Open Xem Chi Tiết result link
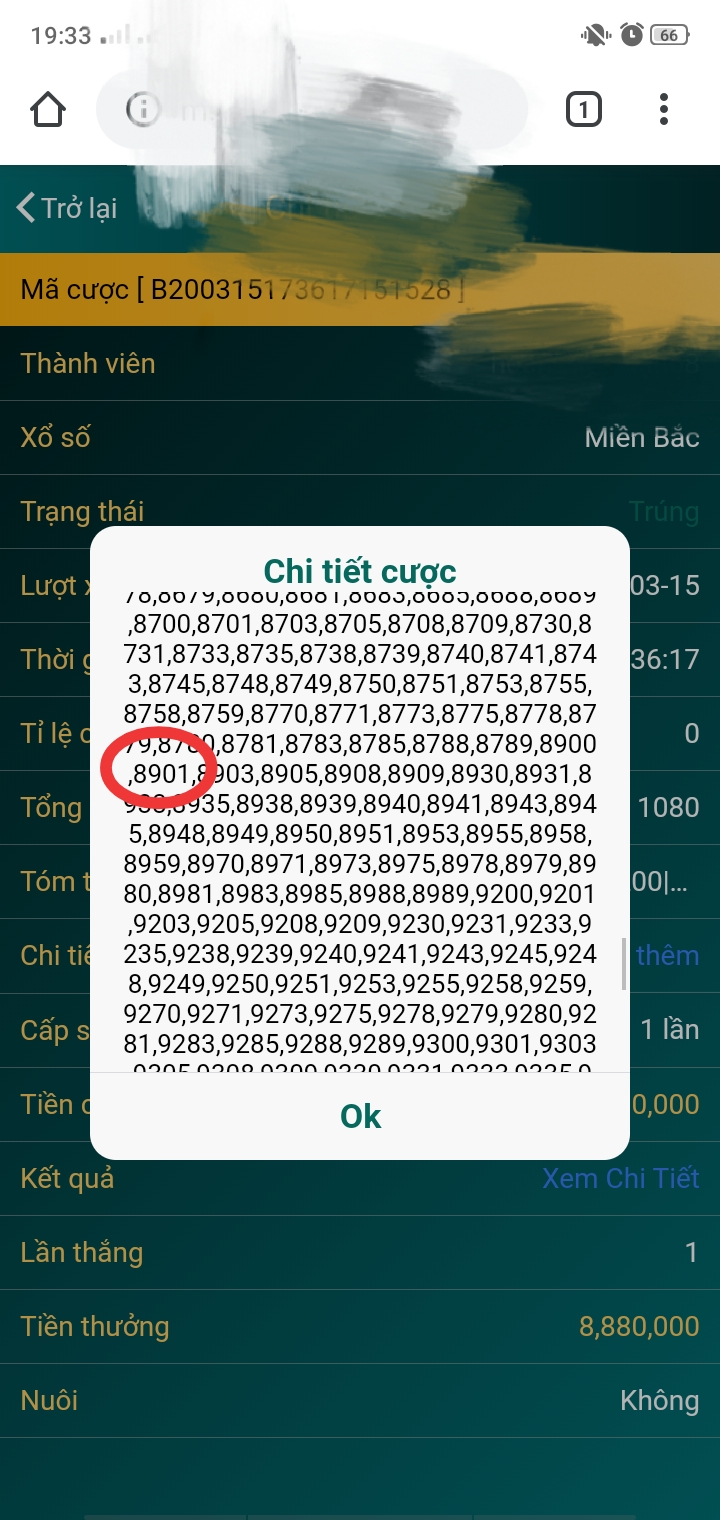This screenshot has height=1520, width=720. pyautogui.click(x=621, y=1178)
